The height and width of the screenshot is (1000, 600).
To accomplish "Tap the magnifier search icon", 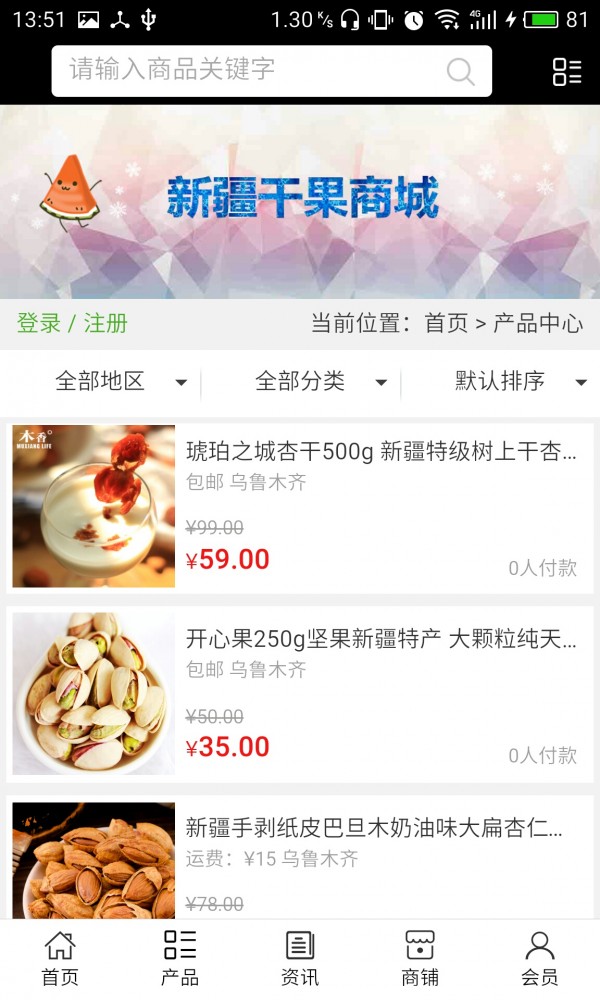I will tap(460, 71).
